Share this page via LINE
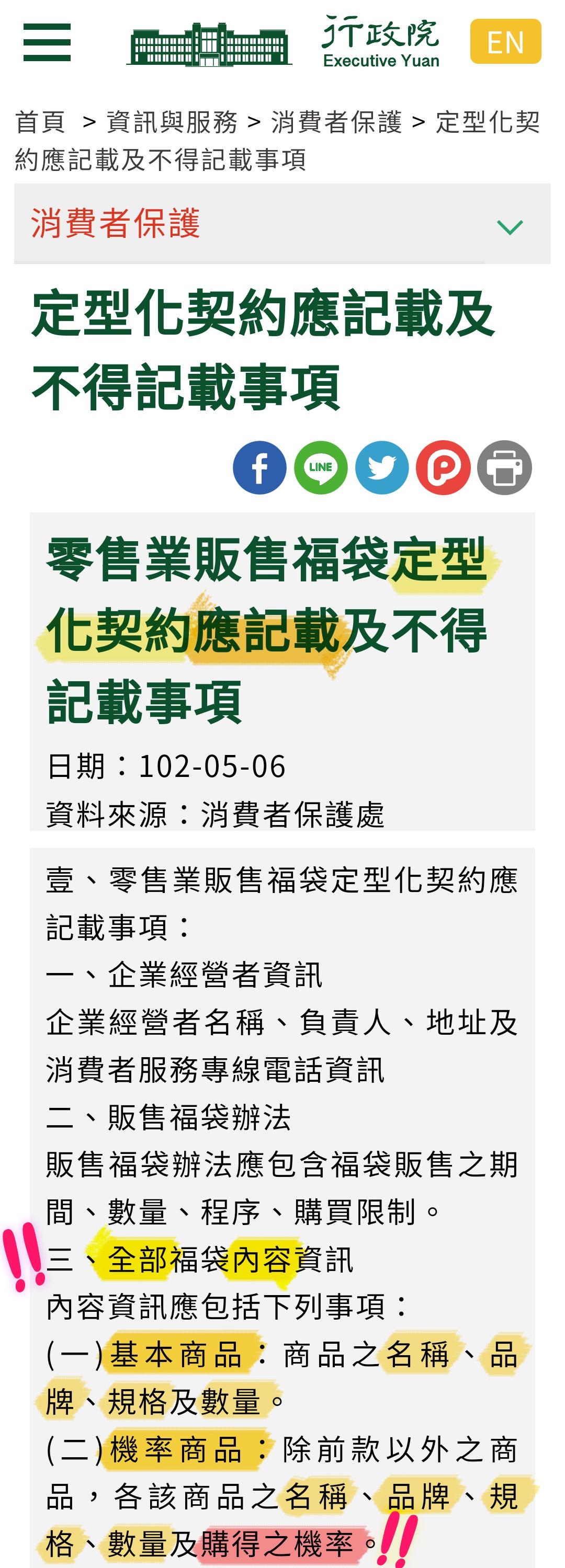Image resolution: width=565 pixels, height=1568 pixels. 321,467
